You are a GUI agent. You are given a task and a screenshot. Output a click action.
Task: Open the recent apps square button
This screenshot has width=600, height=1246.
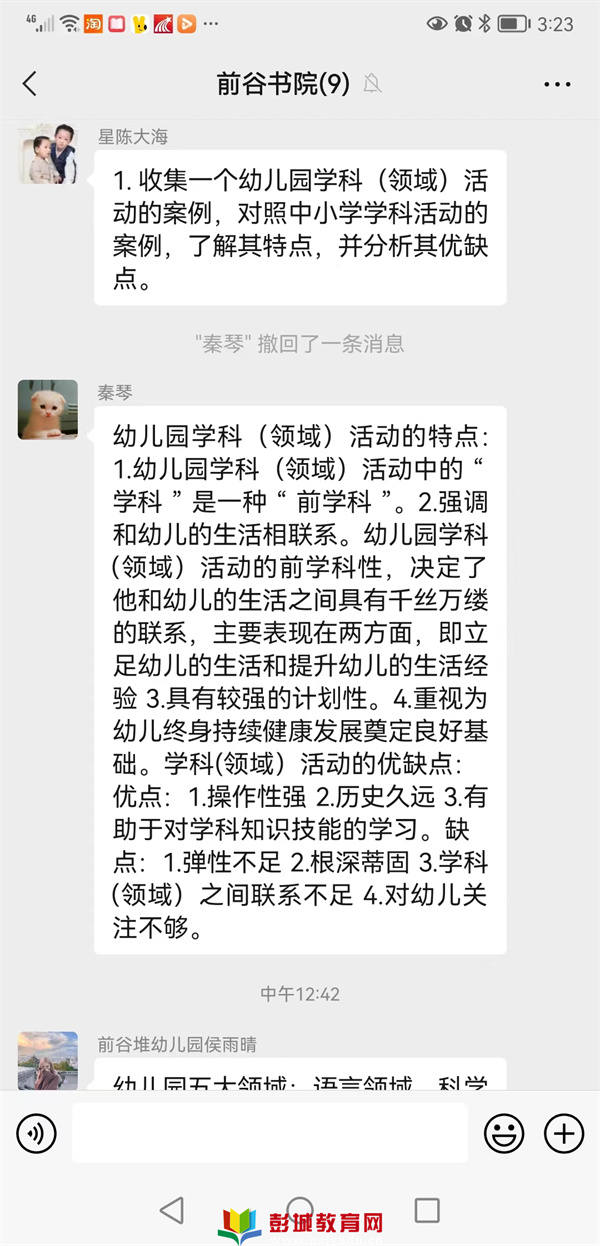427,1210
